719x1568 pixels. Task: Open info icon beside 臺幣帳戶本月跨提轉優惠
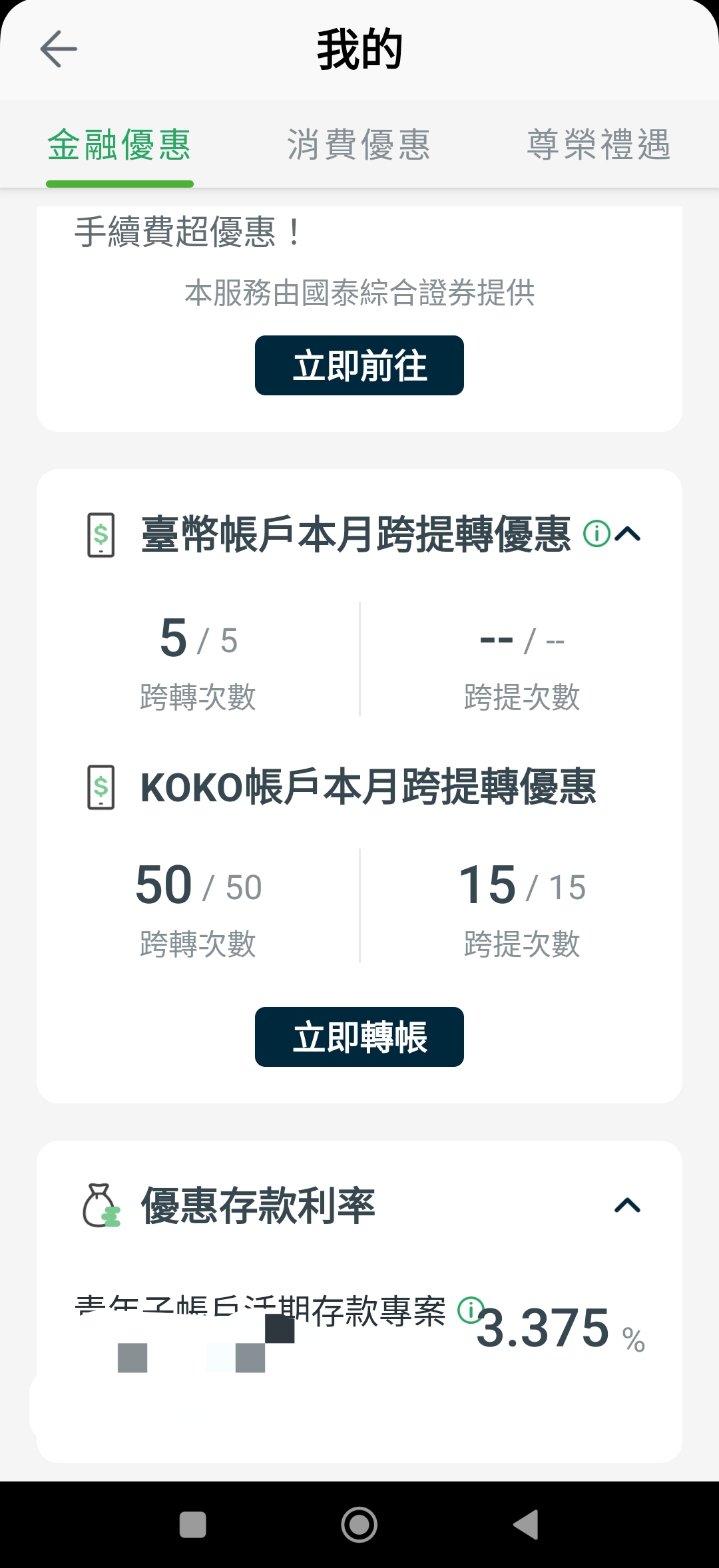coord(597,534)
